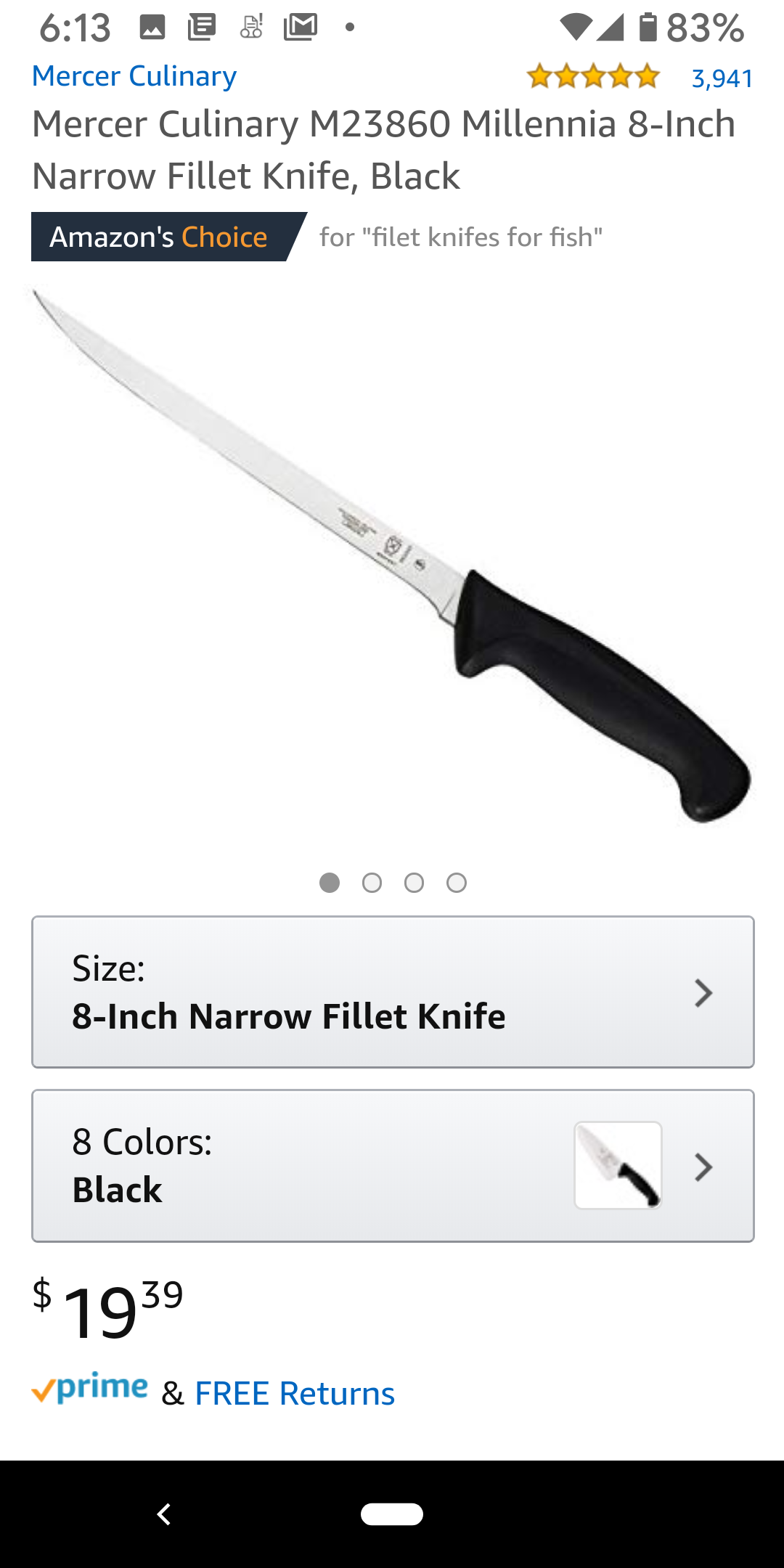
Task: Tap the system home pill
Action: coord(392,1514)
